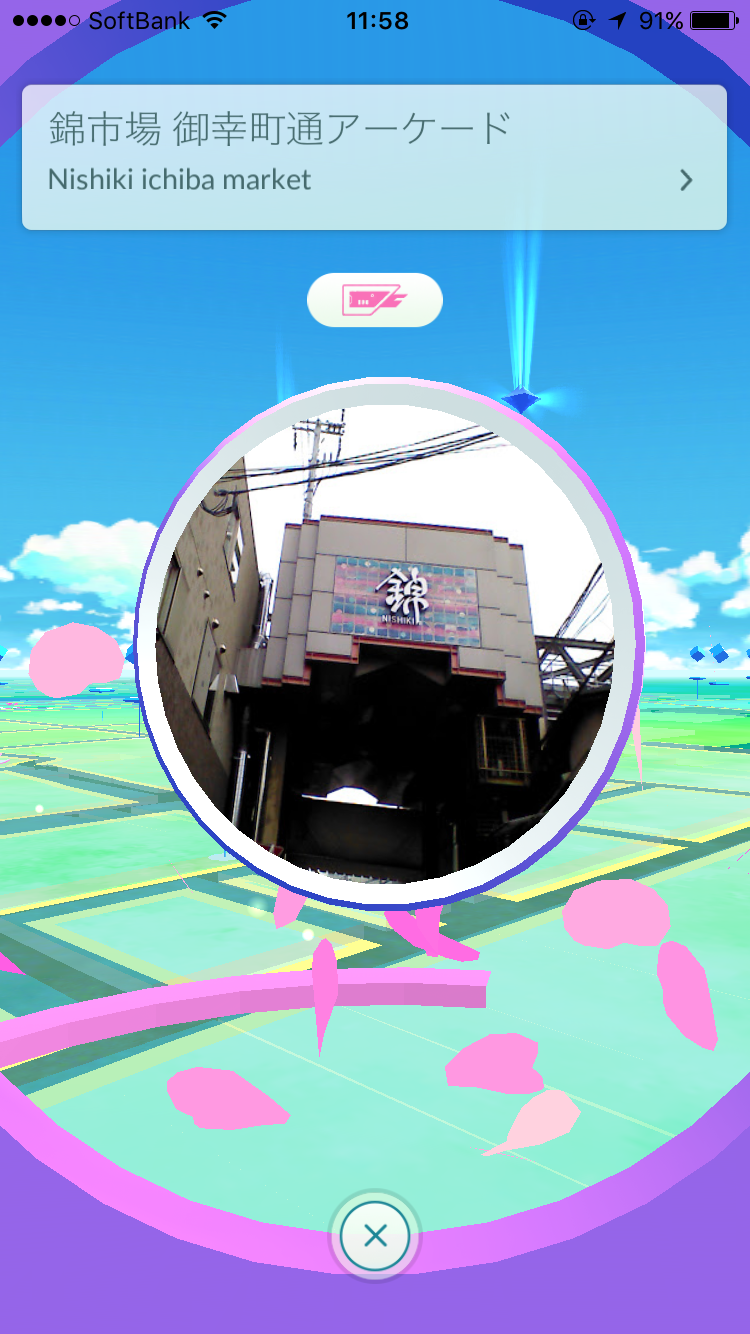Tap the lure module slot
This screenshot has height=1334, width=750.
[x=374, y=299]
